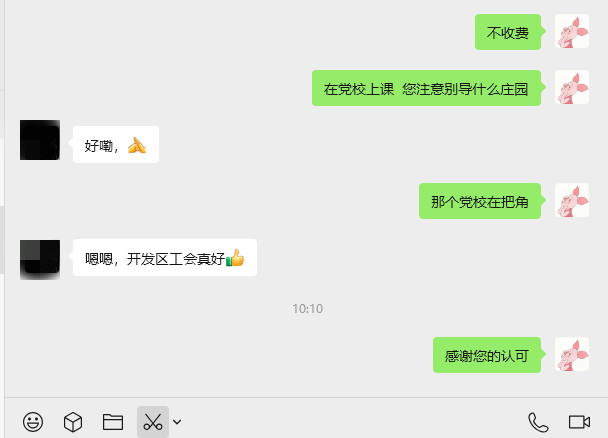This screenshot has width=608, height=438.
Task: Start a voice call
Action: click(x=538, y=421)
